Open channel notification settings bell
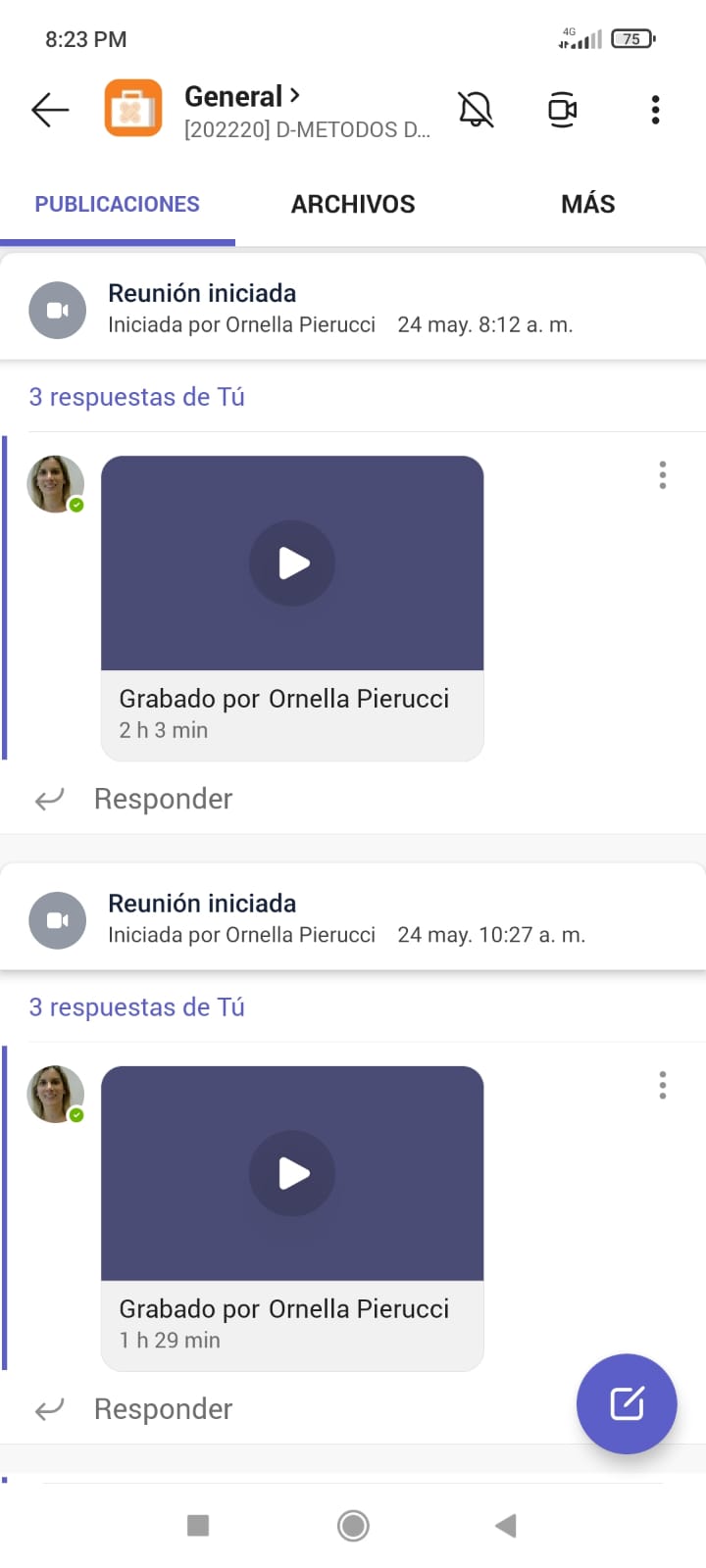 click(x=476, y=109)
